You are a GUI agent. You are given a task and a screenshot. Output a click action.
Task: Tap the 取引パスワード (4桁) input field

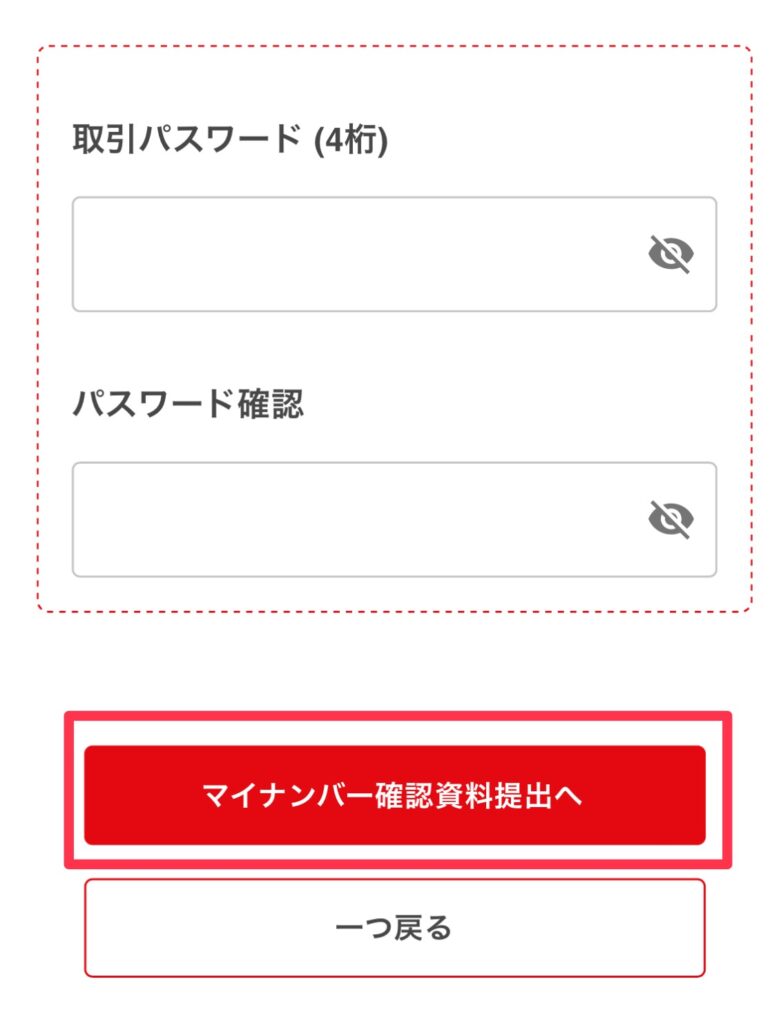350,254
